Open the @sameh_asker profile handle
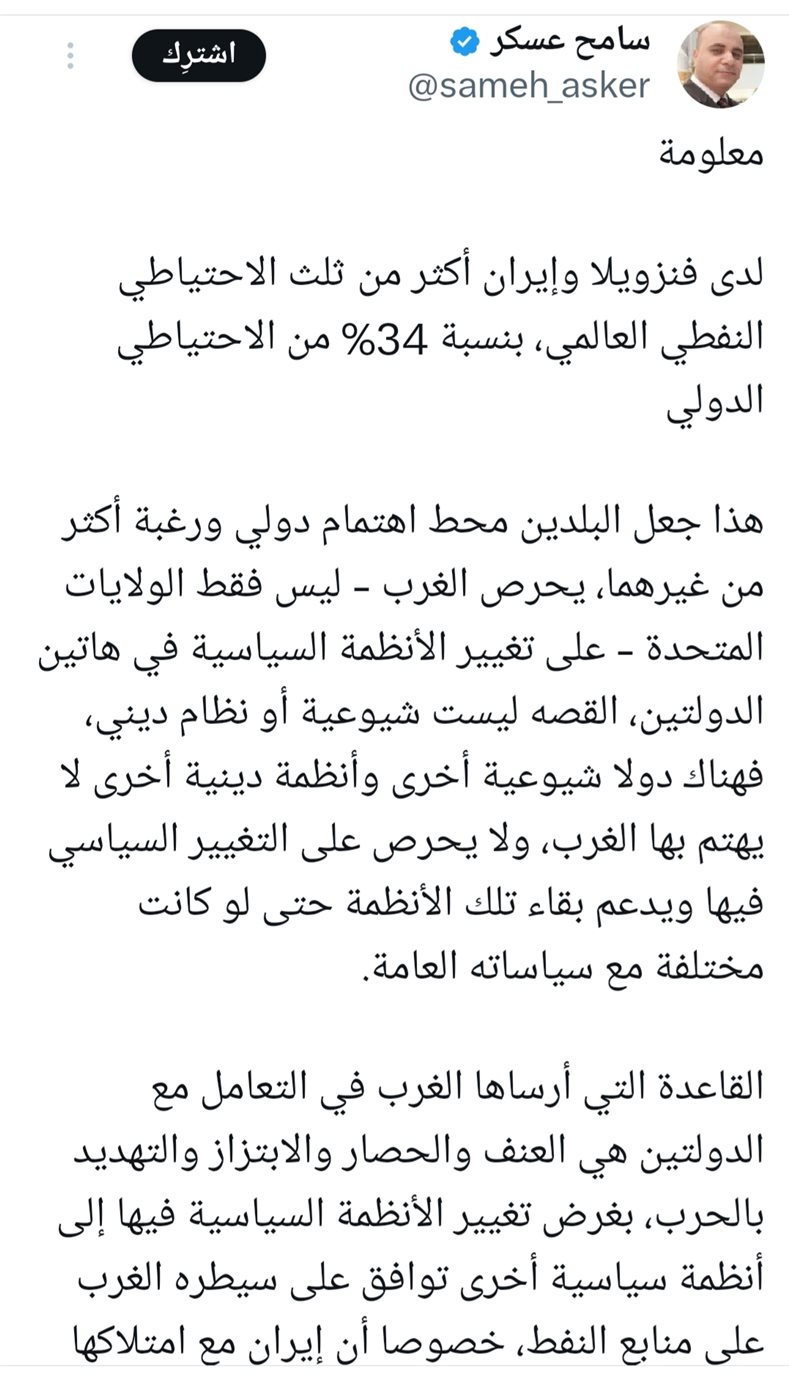This screenshot has height=1400, width=789. [530, 86]
